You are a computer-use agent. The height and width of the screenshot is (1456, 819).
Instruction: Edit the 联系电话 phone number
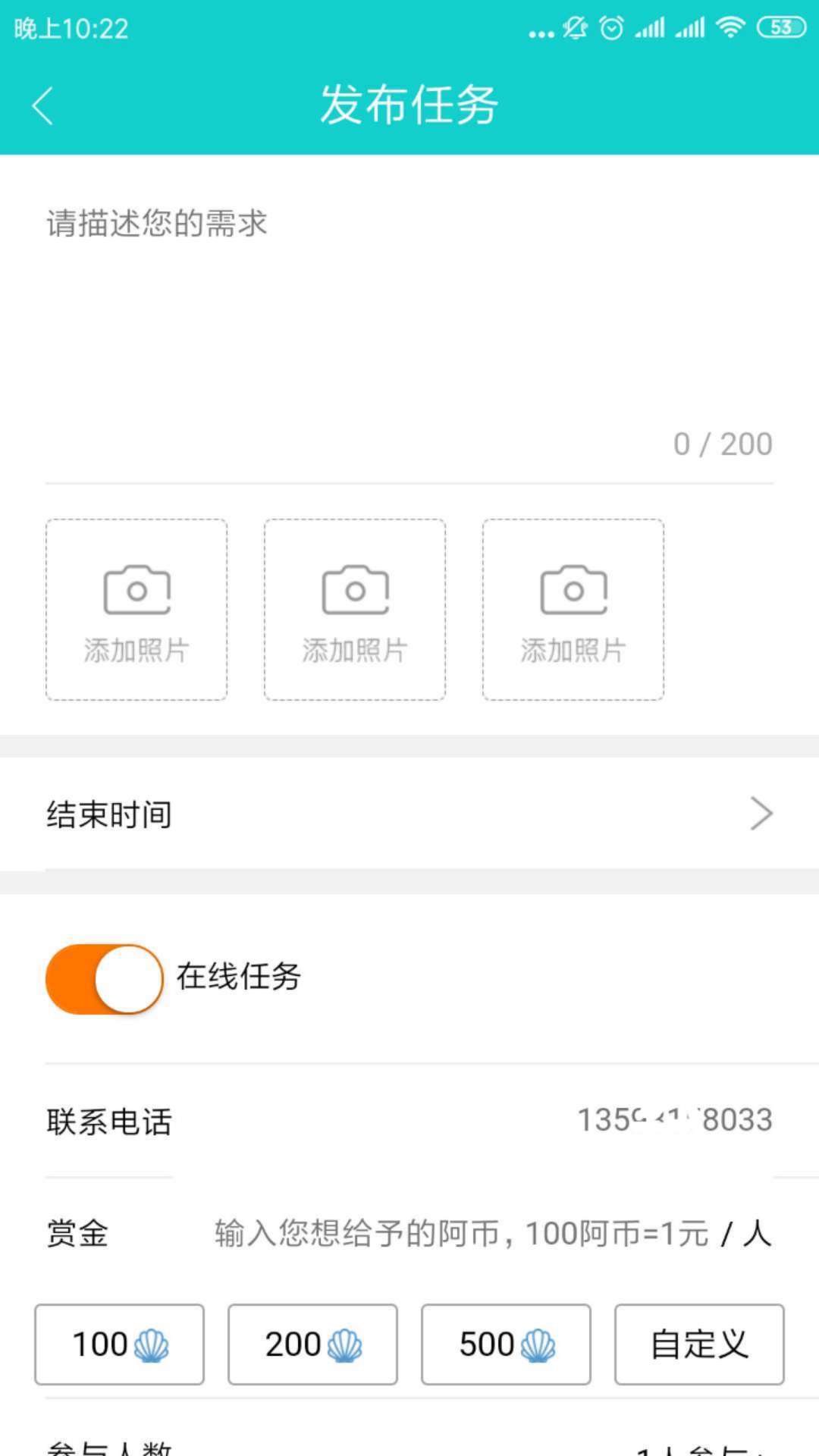tap(674, 1120)
